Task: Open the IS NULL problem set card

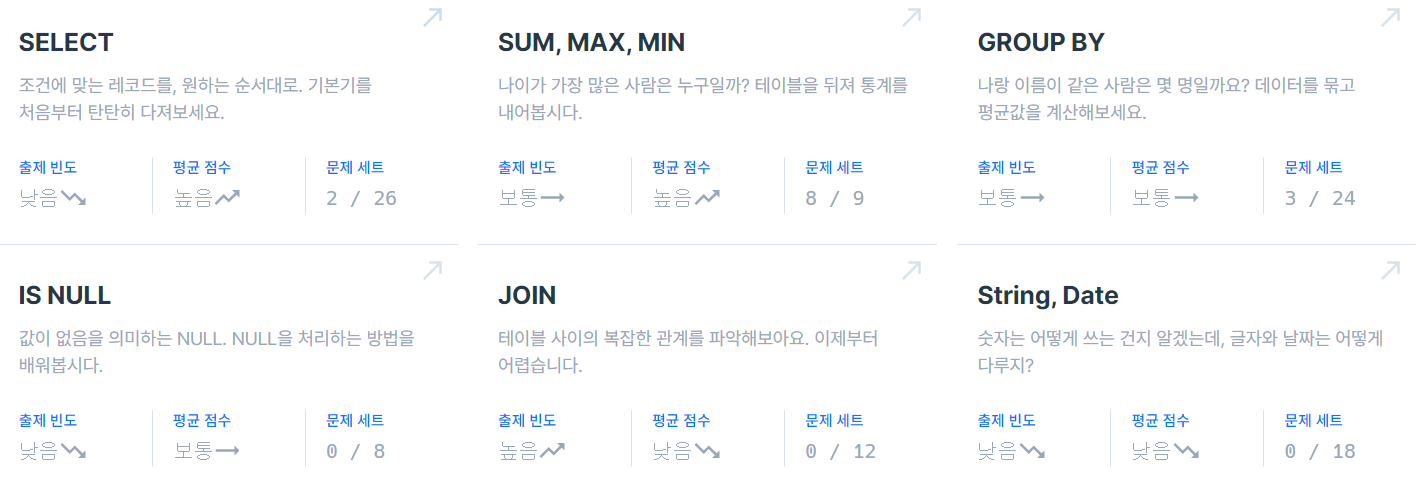Action: pyautogui.click(x=64, y=296)
